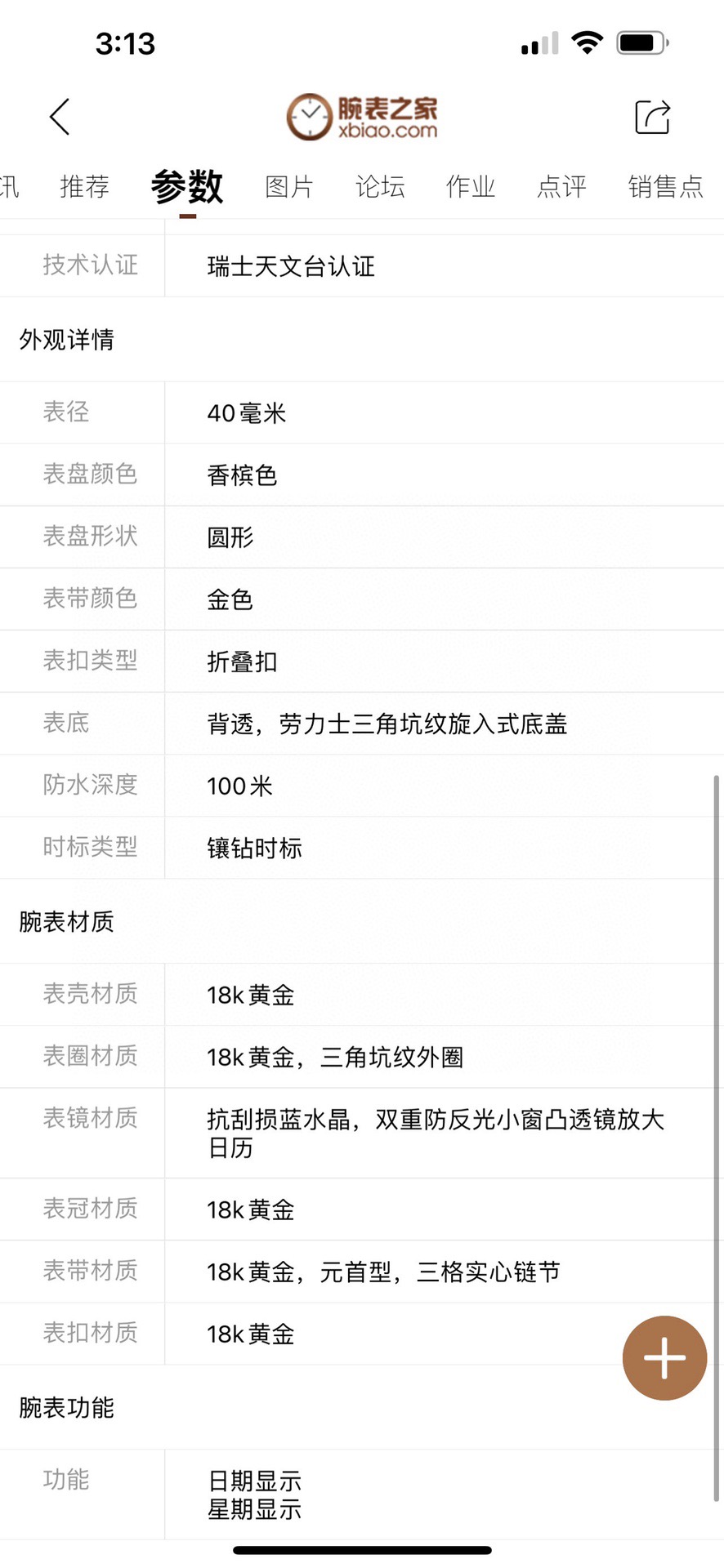Tap the brown floating plus button
Screen dimensions: 724x1568
(664, 1358)
